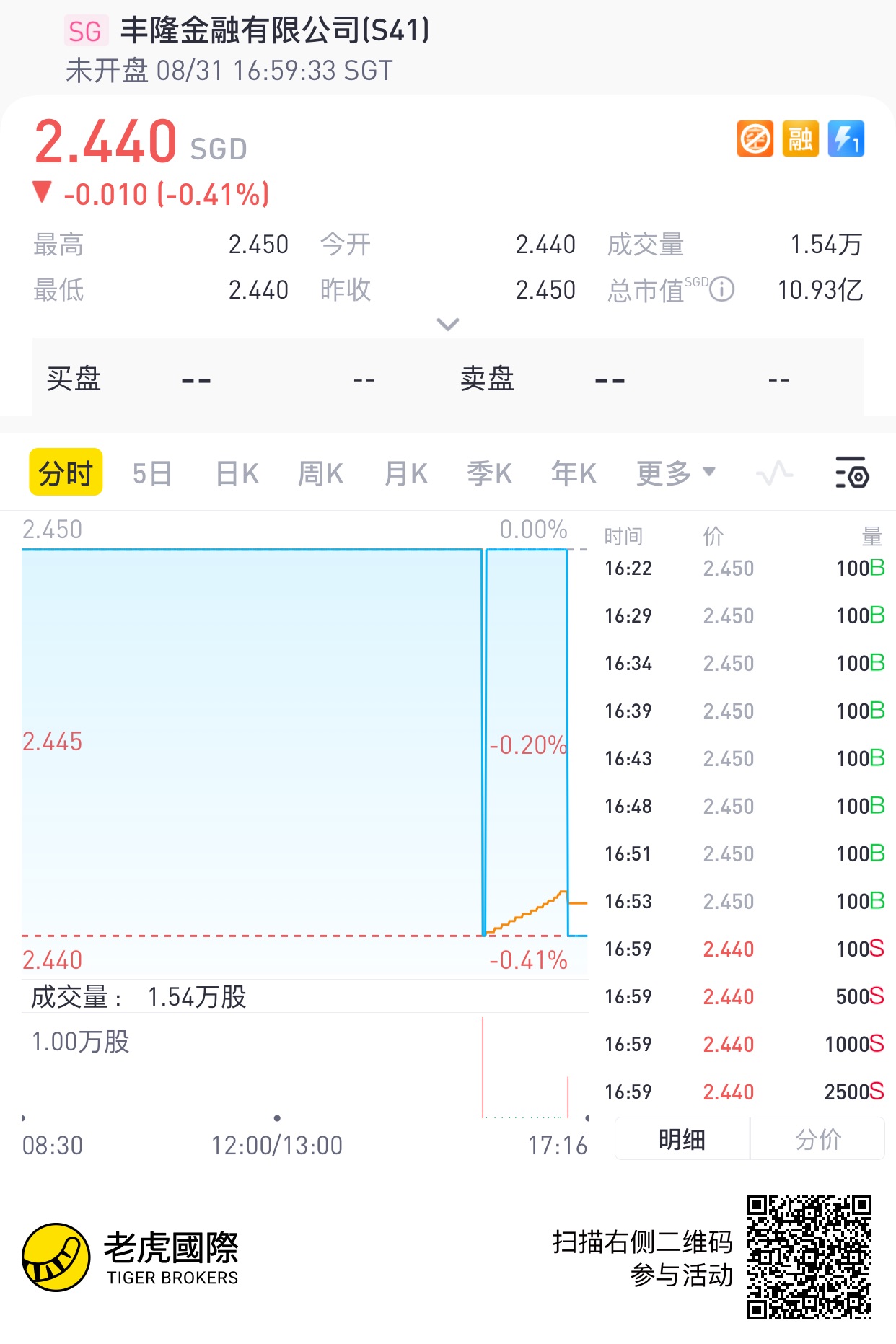Switch to the 分价 price distribution tab

[818, 1139]
